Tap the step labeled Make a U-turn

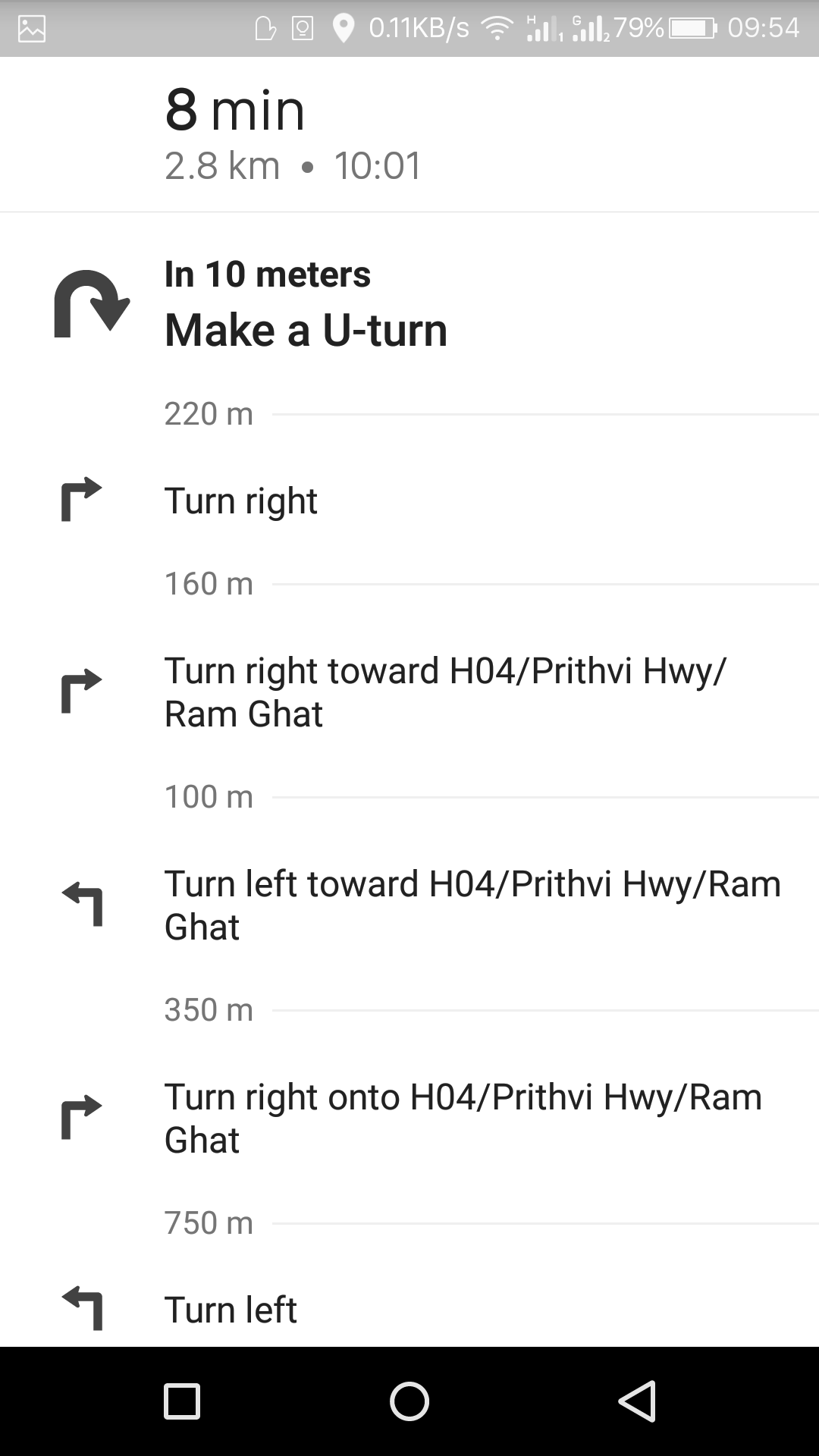(306, 329)
